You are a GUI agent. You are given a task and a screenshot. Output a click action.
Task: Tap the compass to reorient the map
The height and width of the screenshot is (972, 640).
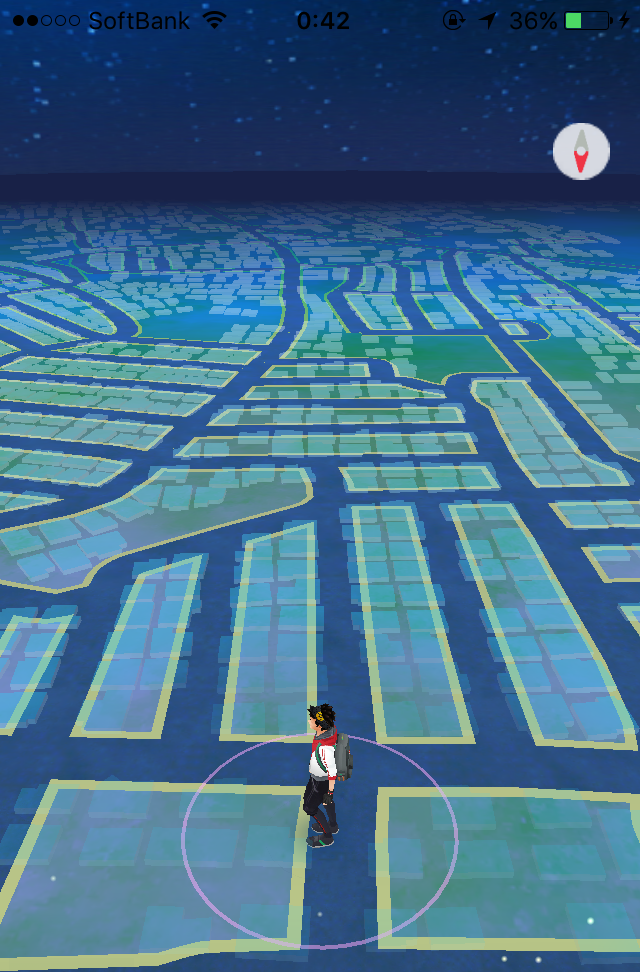tap(581, 153)
